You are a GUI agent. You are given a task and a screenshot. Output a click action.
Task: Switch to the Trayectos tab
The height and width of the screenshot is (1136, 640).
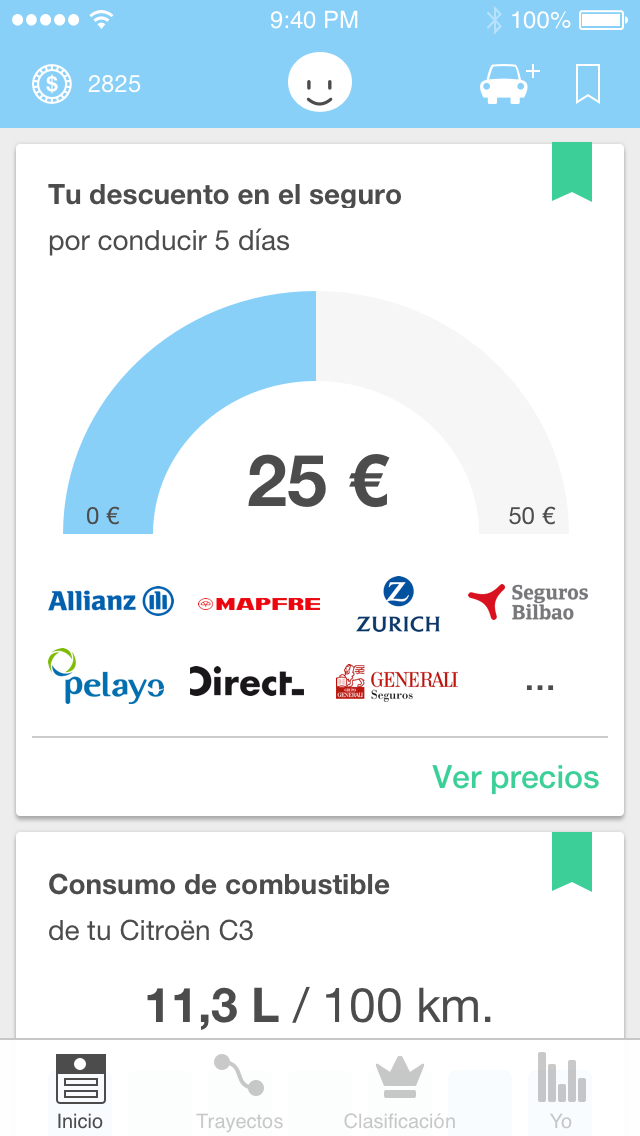240,1092
